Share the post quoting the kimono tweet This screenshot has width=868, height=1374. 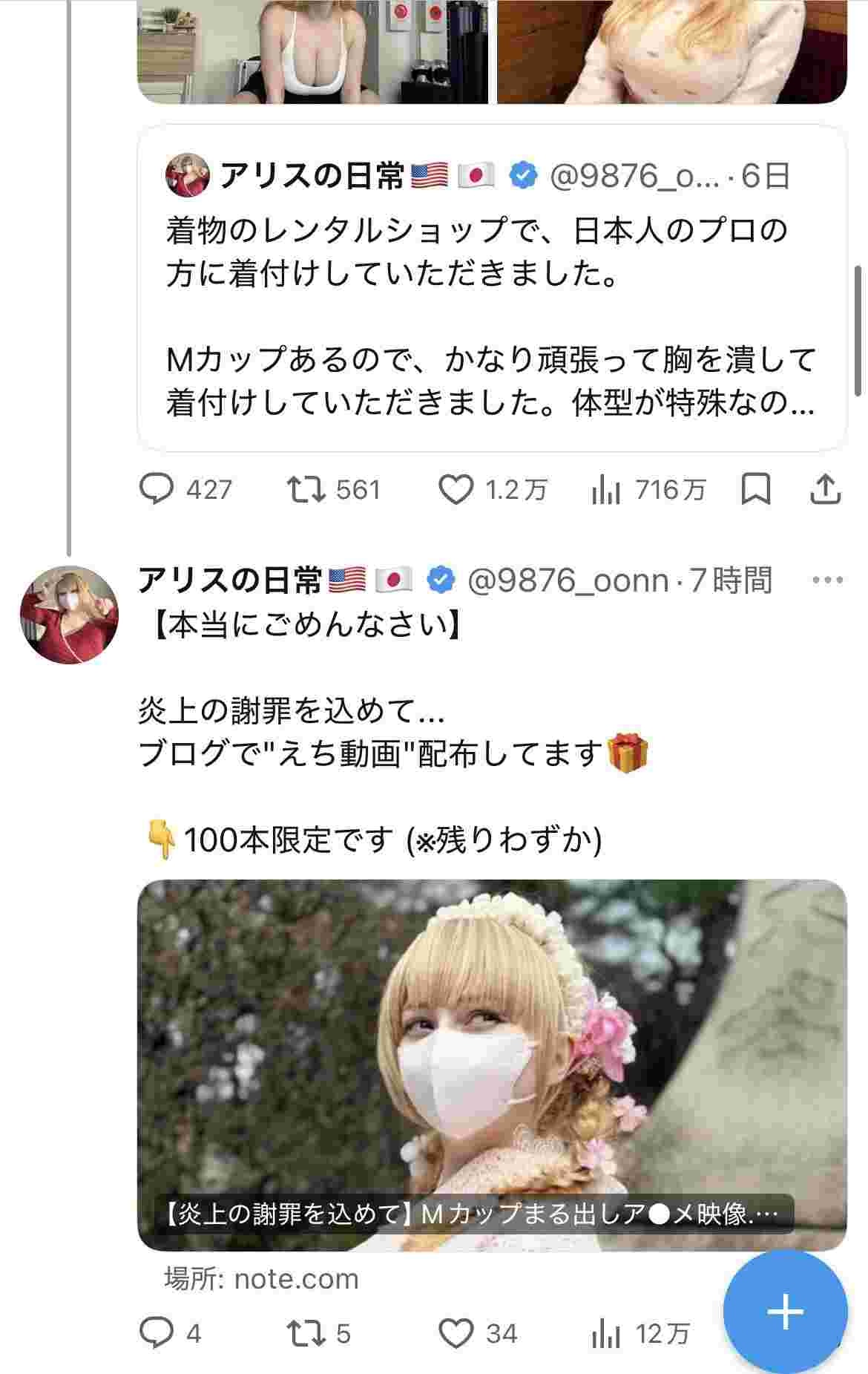[824, 490]
